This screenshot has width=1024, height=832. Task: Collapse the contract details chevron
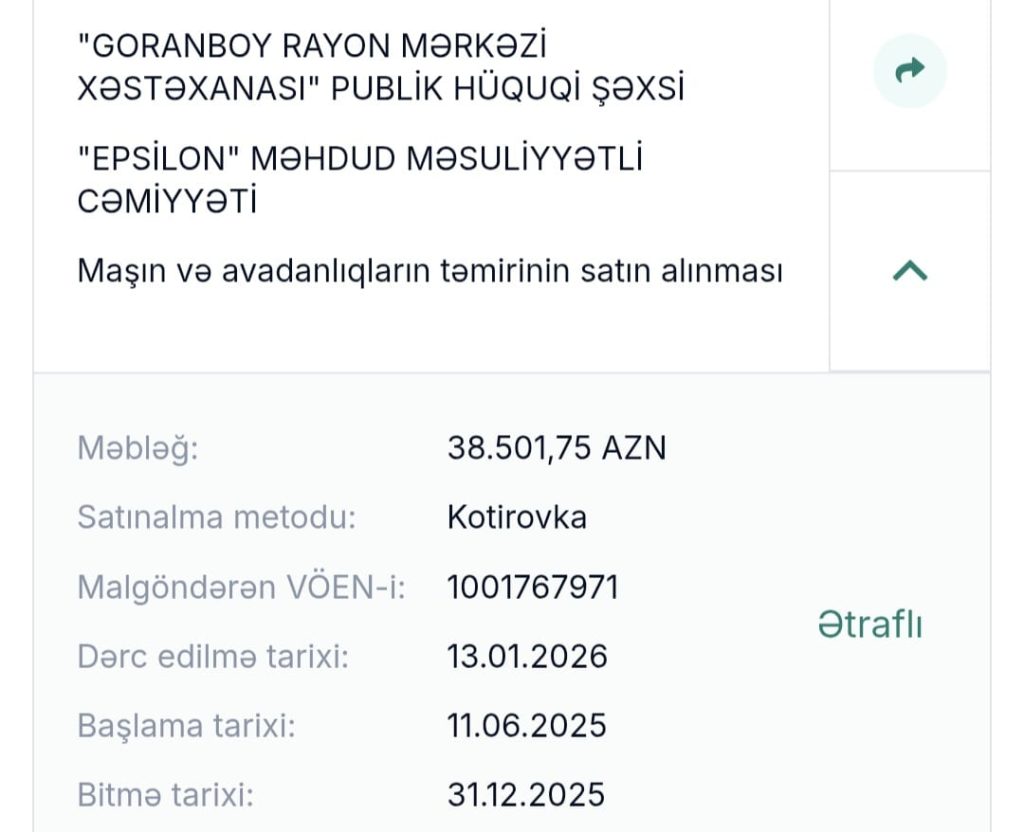910,270
